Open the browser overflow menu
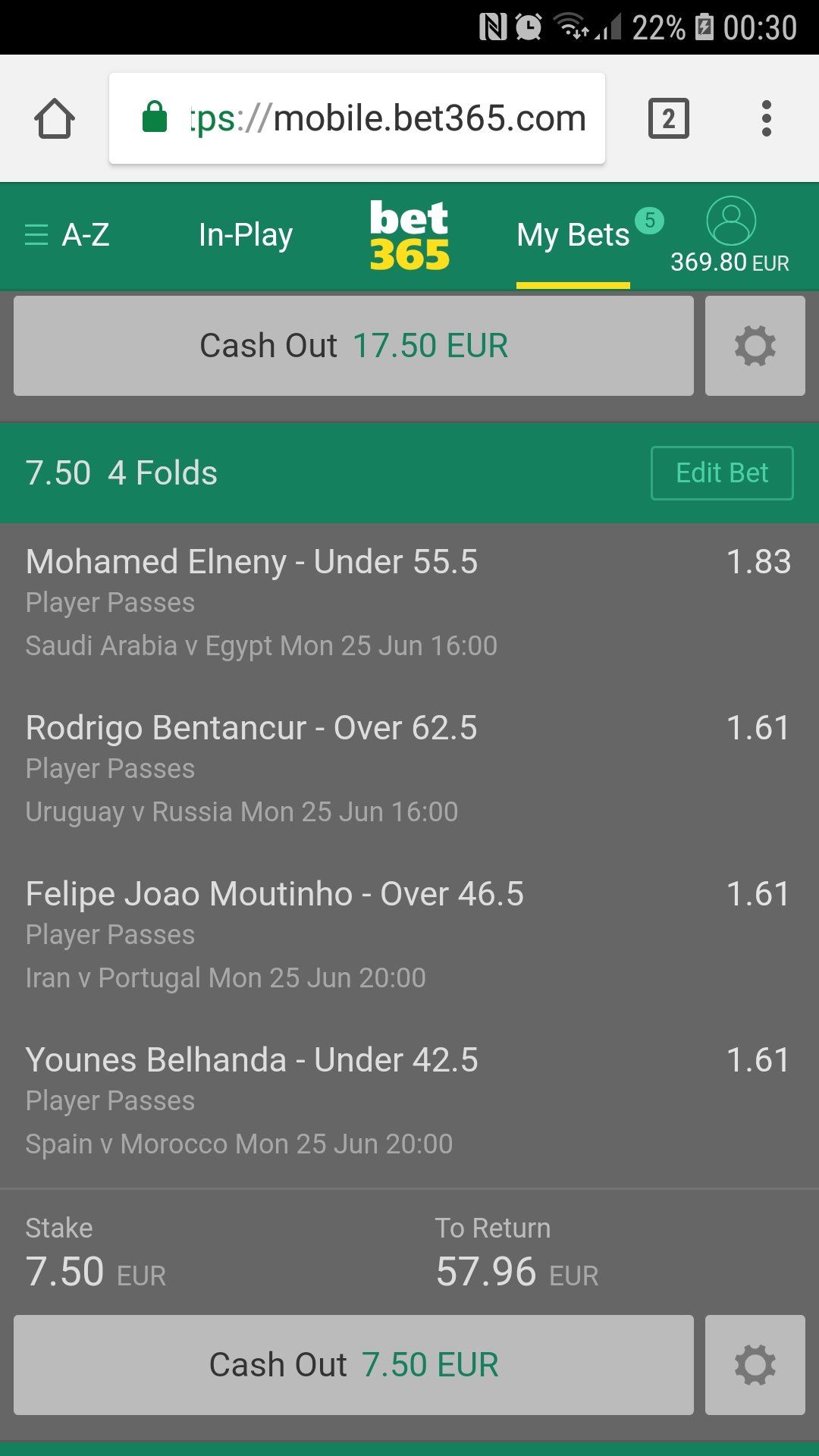Screen dimensions: 819x1456 click(x=766, y=119)
